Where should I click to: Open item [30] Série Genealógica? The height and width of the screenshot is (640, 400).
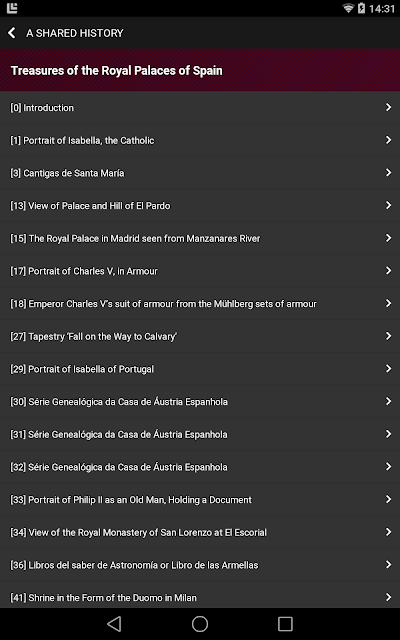pyautogui.click(x=200, y=401)
